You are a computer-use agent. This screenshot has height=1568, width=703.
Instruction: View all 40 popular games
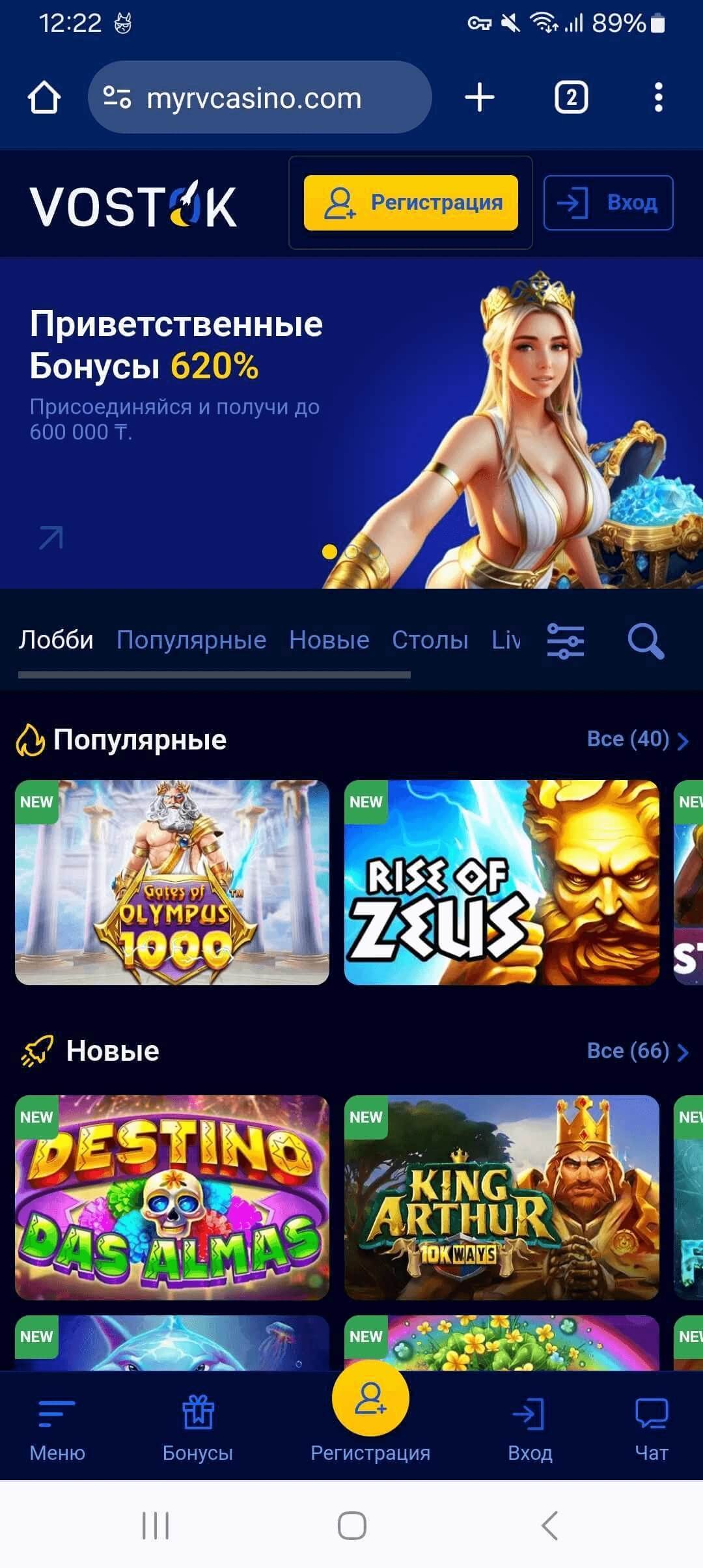(637, 740)
